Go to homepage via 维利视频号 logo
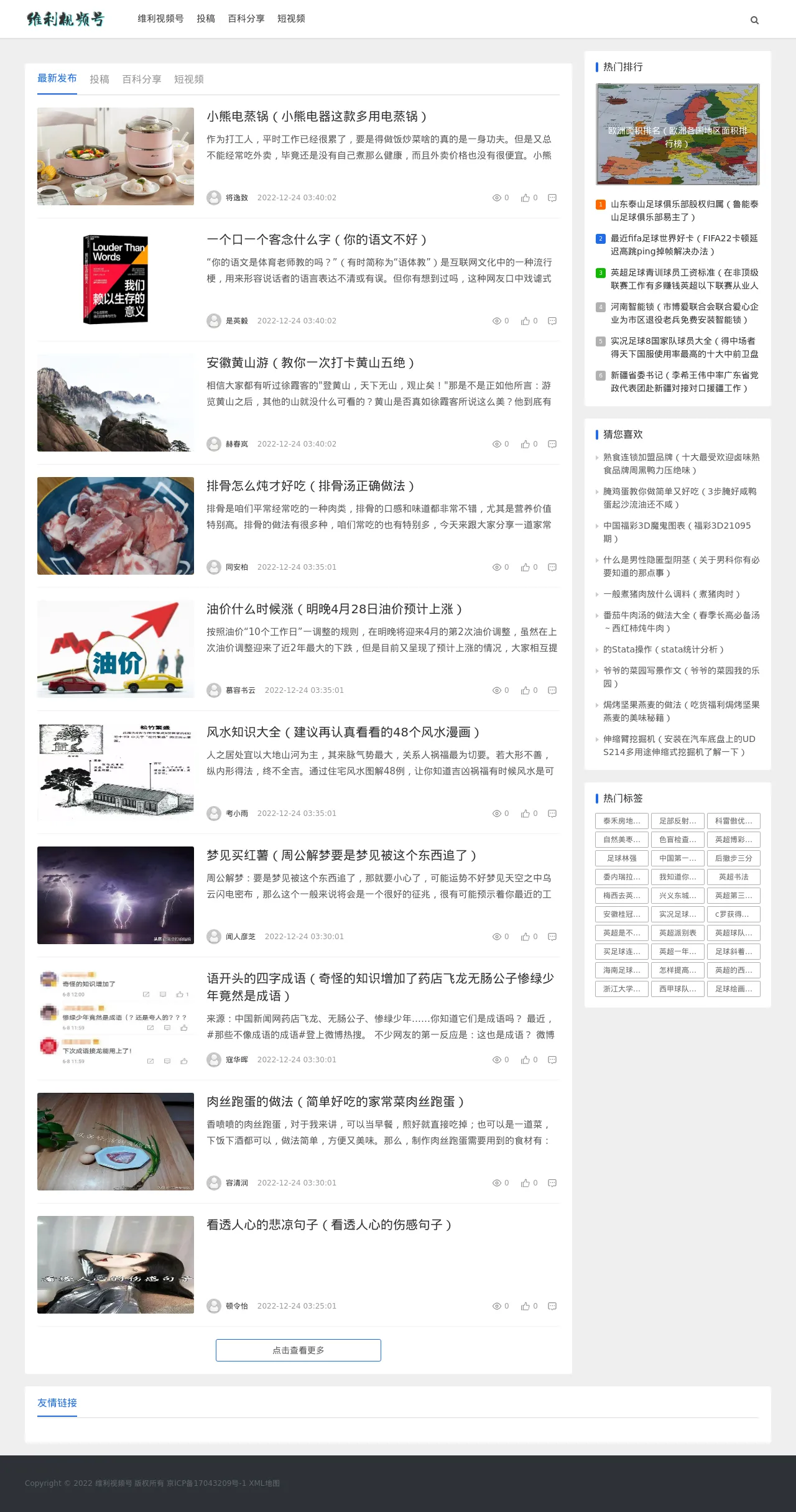This screenshot has height=1512, width=796. point(65,19)
